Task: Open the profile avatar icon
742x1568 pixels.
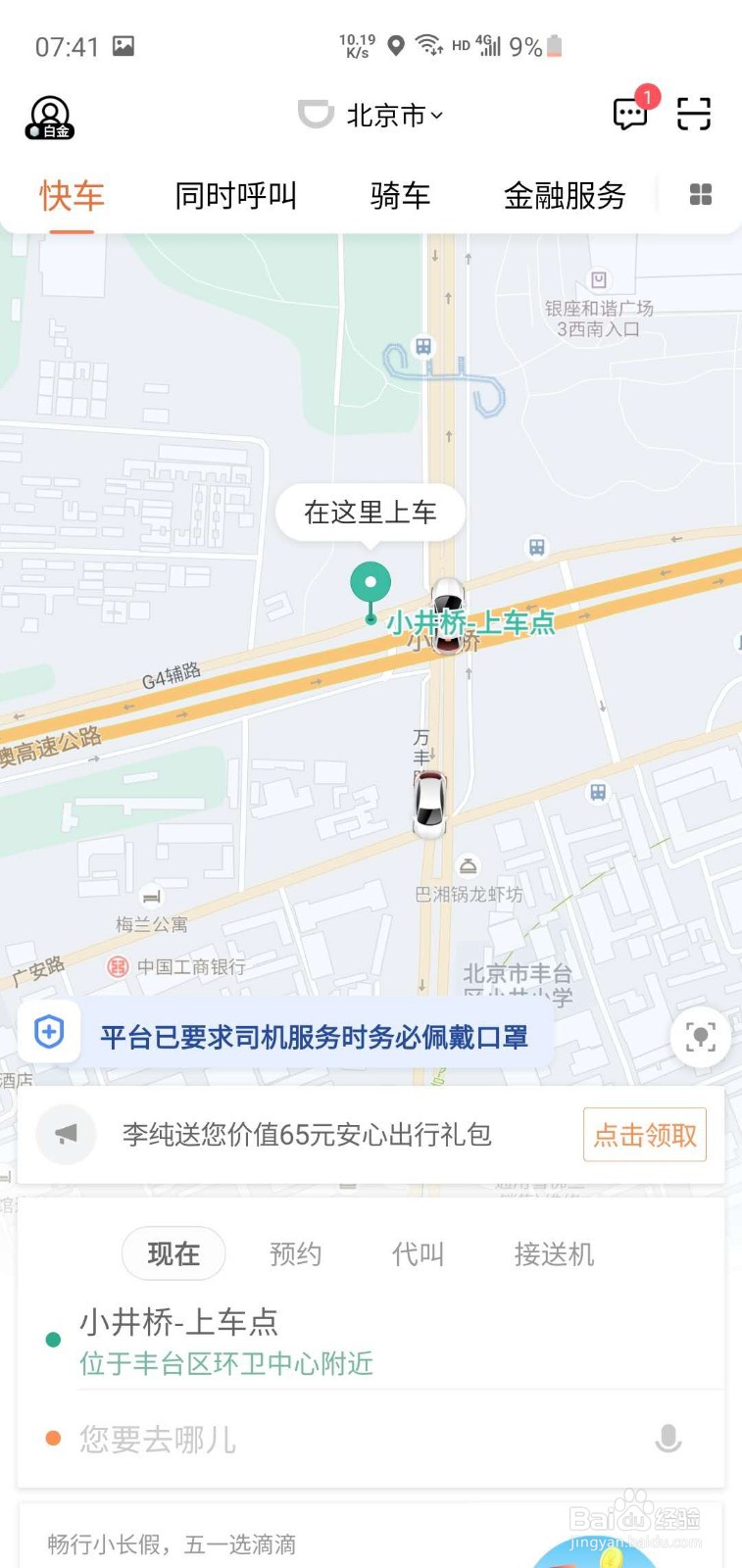Action: tap(50, 117)
